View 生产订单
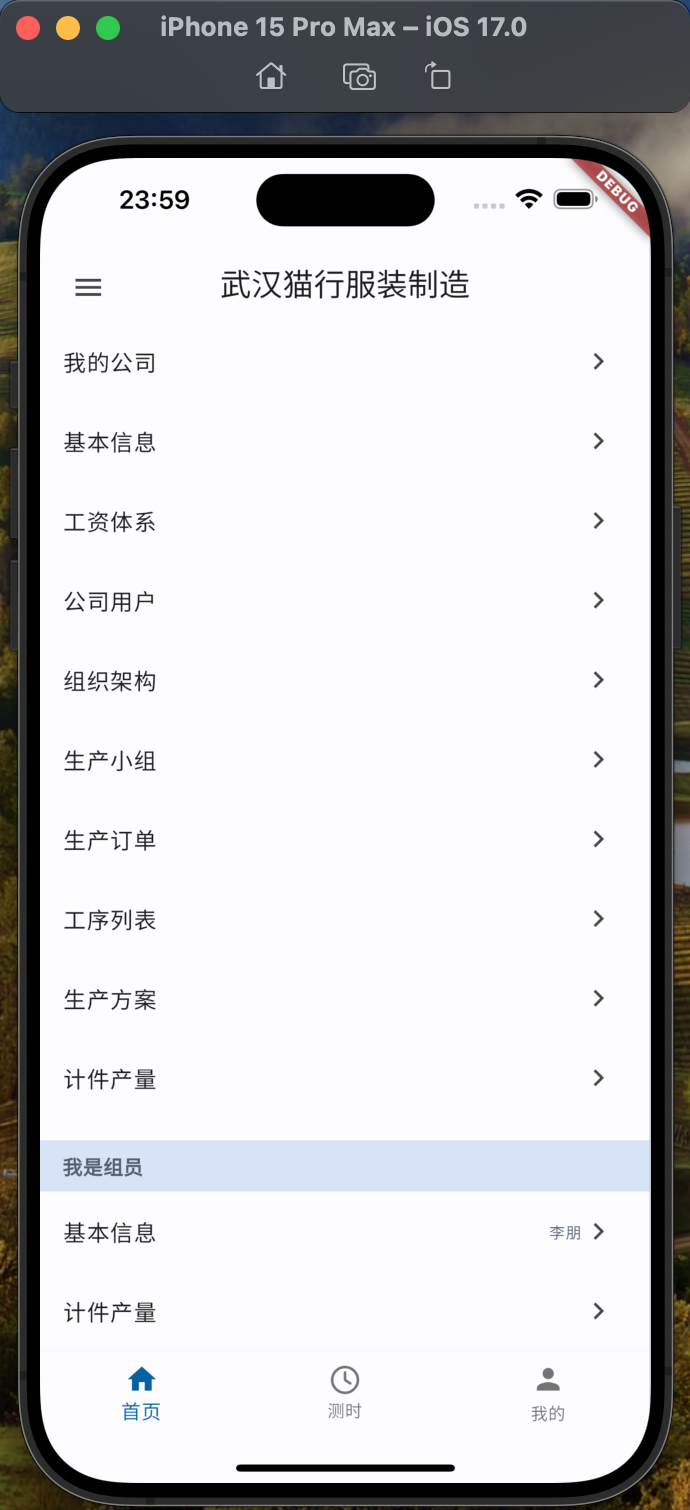Viewport: 690px width, 1510px height. click(345, 840)
